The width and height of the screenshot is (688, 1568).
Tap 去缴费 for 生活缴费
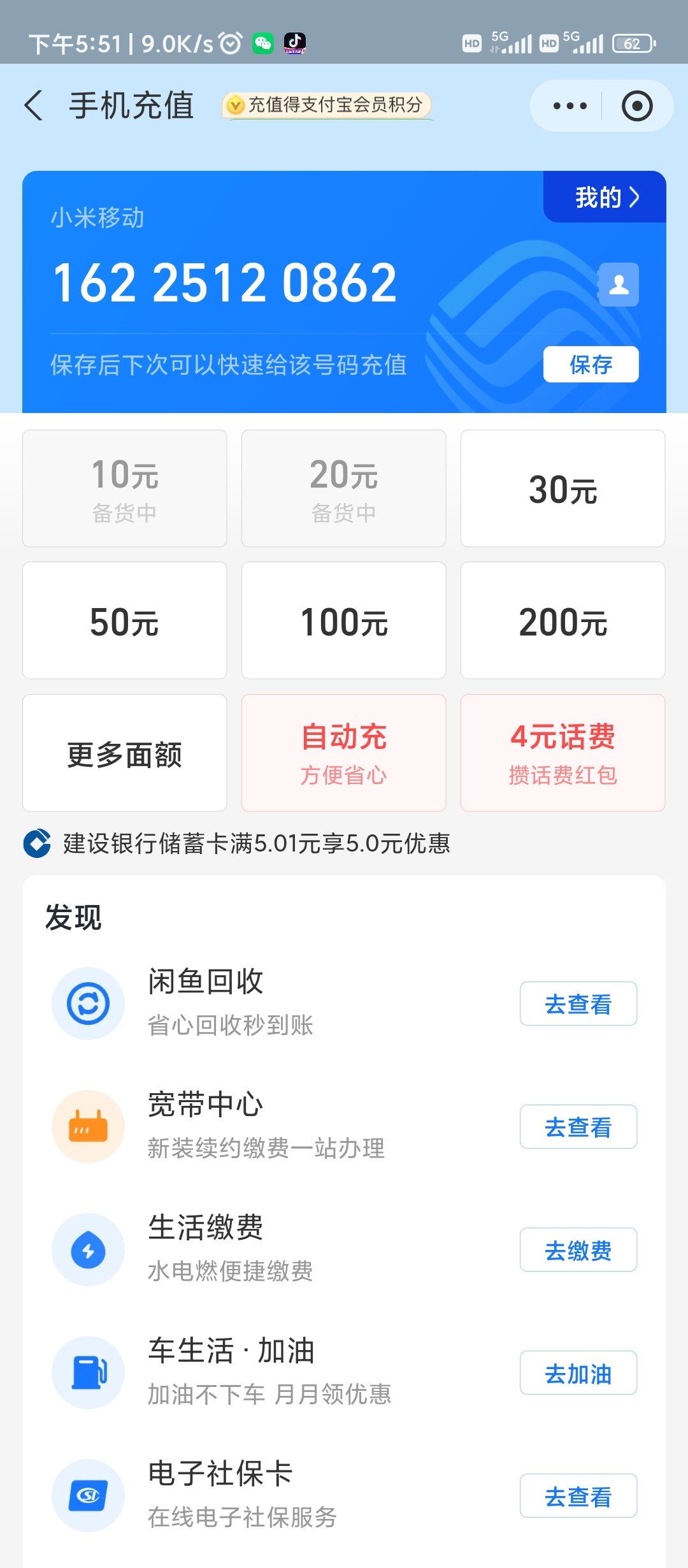pyautogui.click(x=578, y=1250)
